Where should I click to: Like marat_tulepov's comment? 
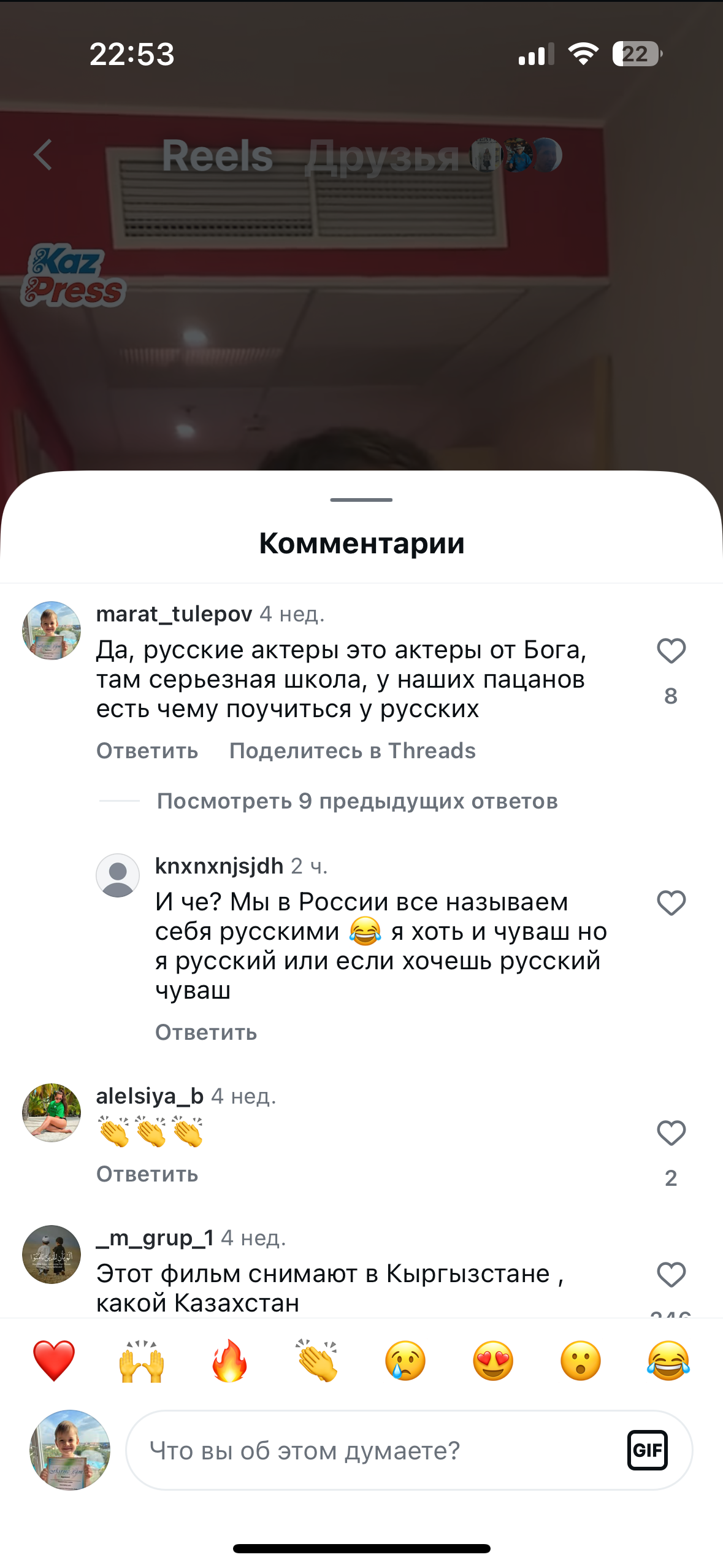point(671,651)
